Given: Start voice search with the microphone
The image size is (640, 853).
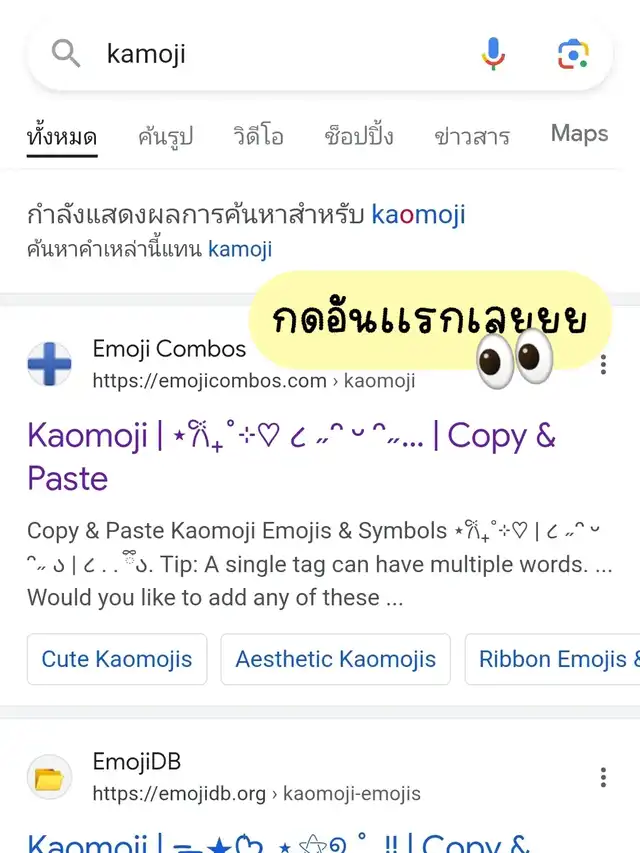Looking at the screenshot, I should (493, 54).
